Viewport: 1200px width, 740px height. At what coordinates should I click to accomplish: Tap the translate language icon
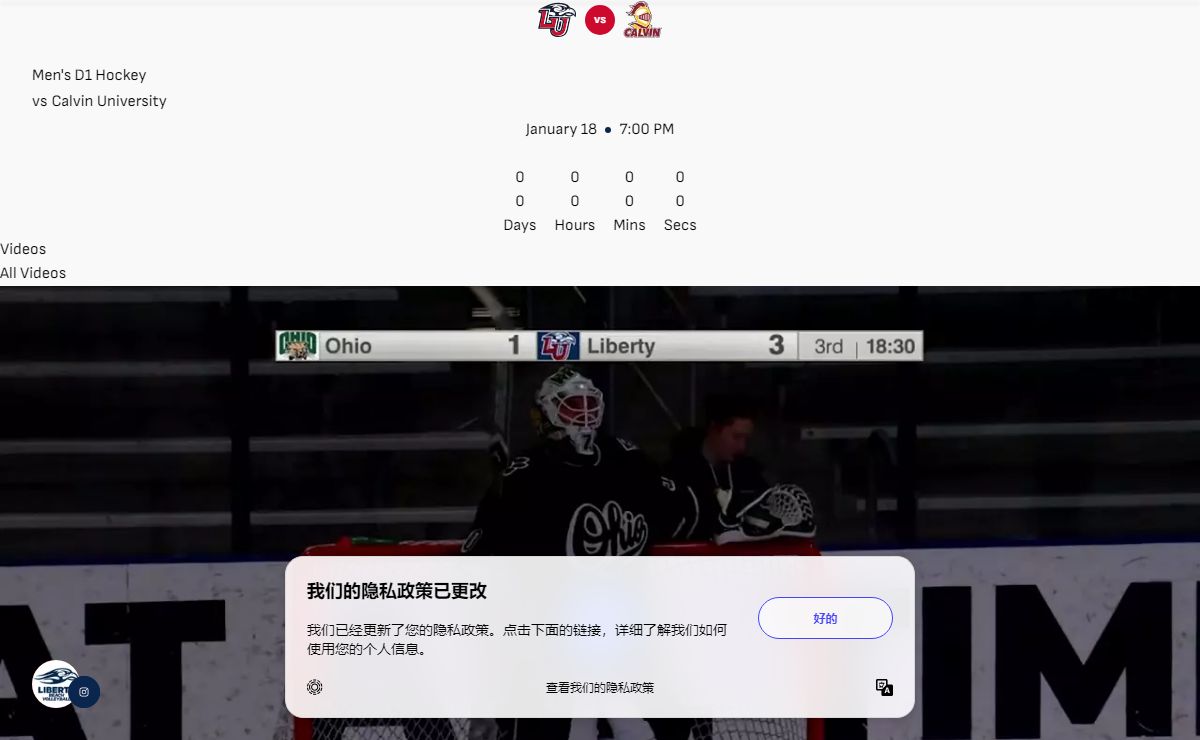click(x=884, y=687)
